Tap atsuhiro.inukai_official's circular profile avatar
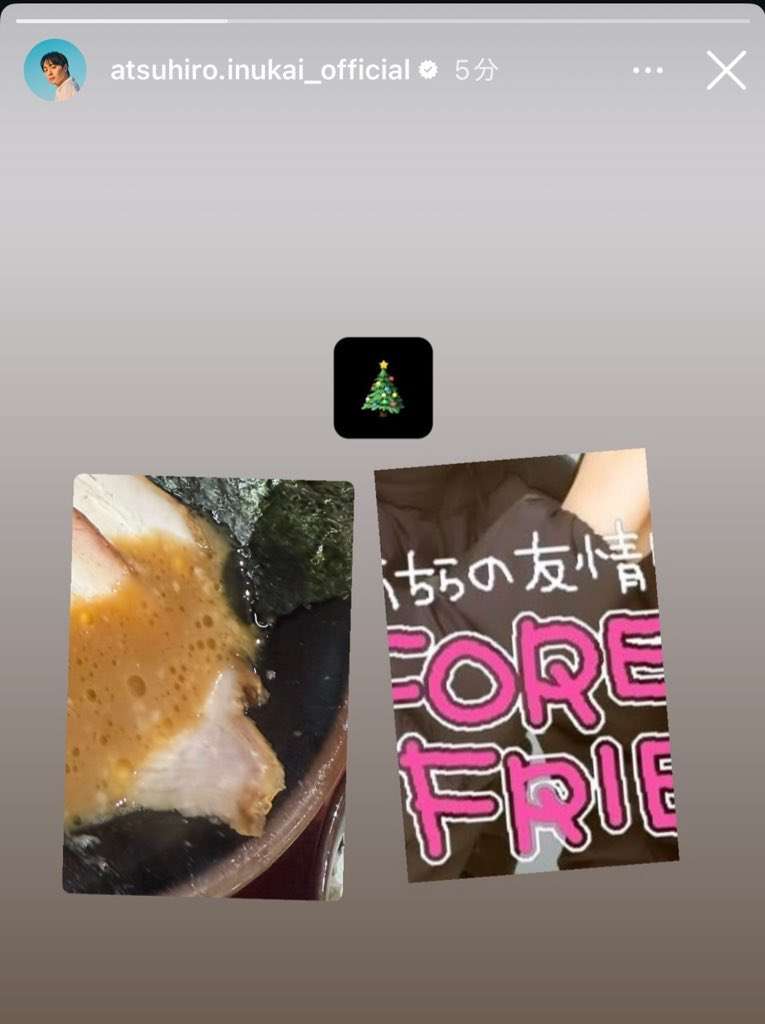The height and width of the screenshot is (1024, 765). coord(56,69)
